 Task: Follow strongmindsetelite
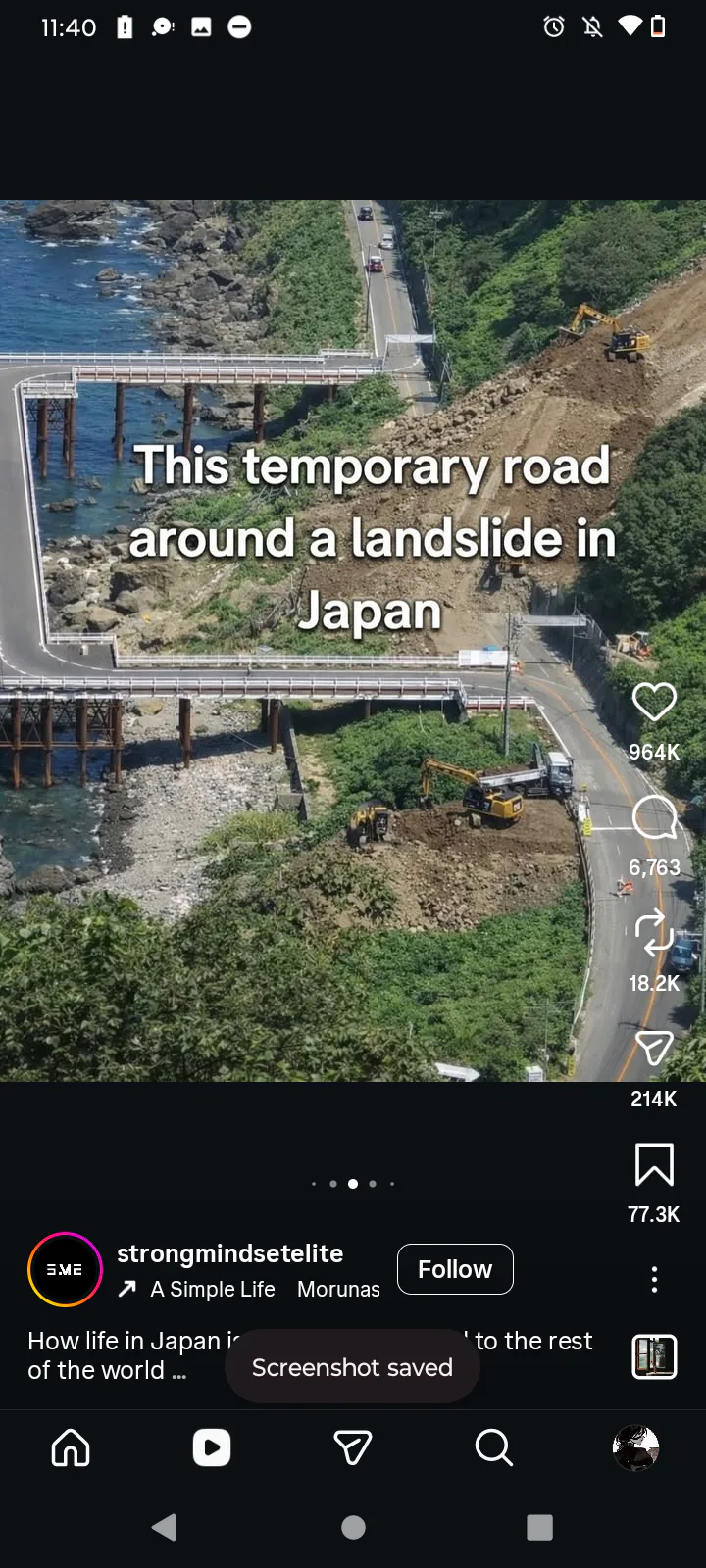[455, 1269]
